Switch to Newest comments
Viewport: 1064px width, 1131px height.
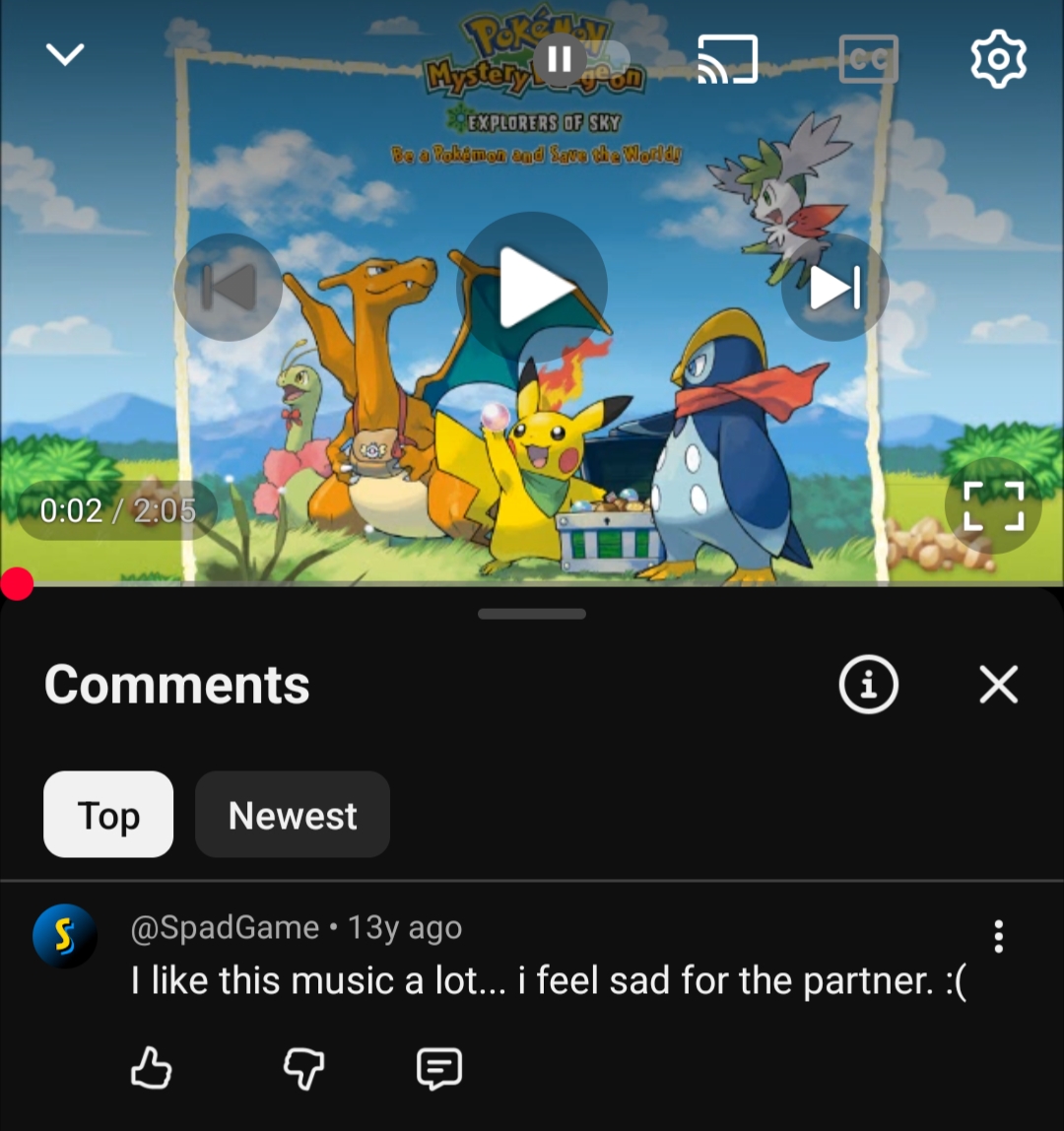coord(293,815)
